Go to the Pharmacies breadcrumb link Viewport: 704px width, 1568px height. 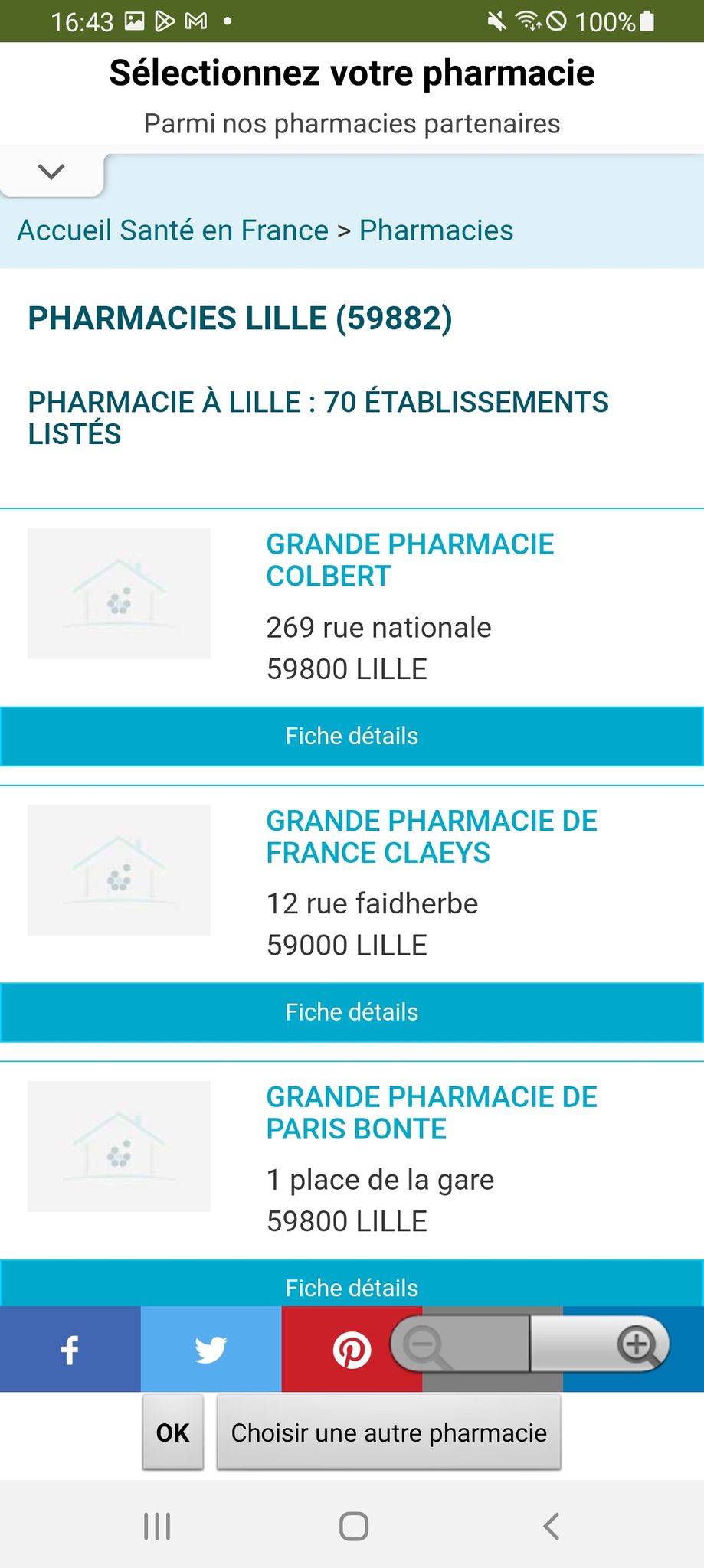[x=437, y=230]
